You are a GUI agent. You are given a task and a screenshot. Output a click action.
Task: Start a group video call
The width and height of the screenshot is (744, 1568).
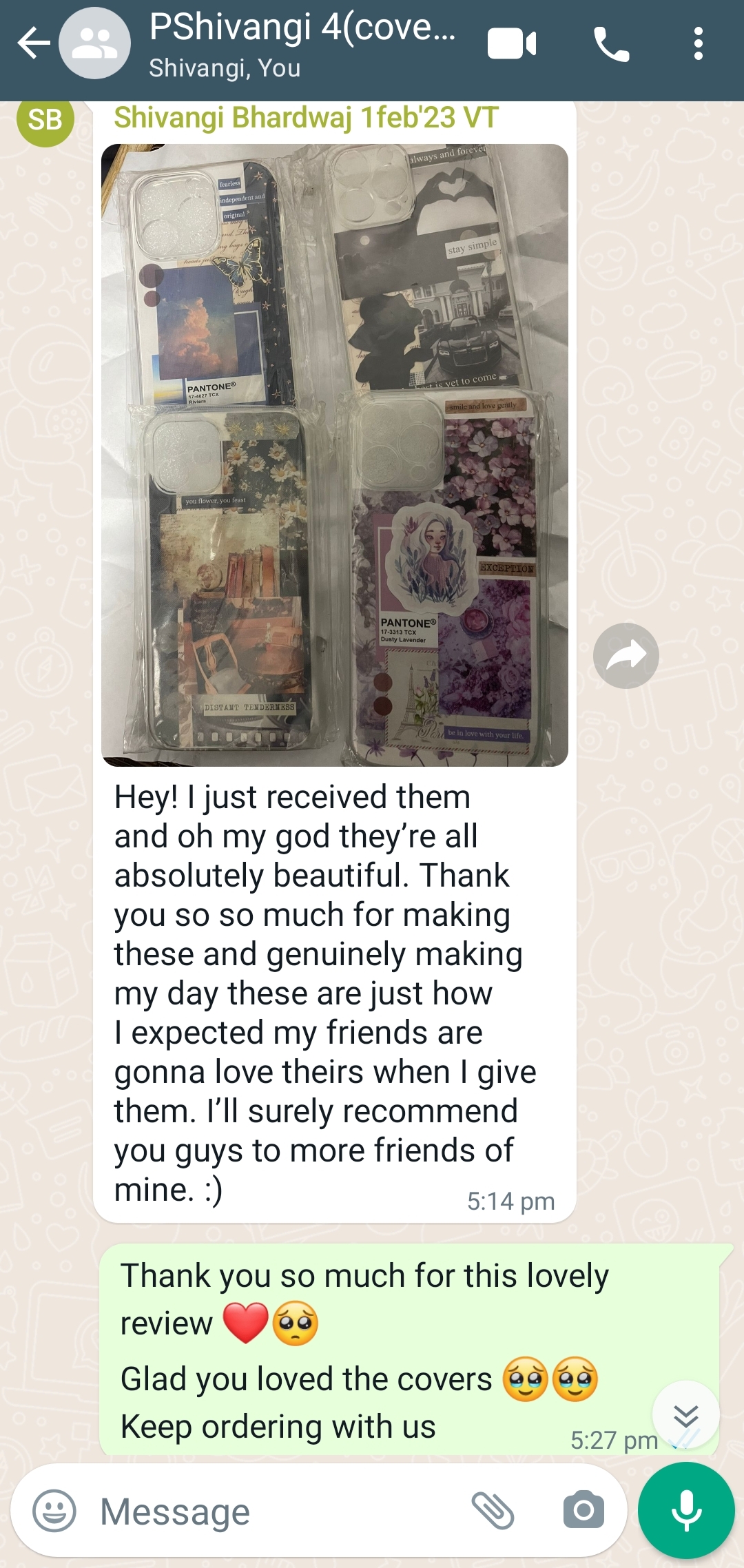pyautogui.click(x=511, y=44)
